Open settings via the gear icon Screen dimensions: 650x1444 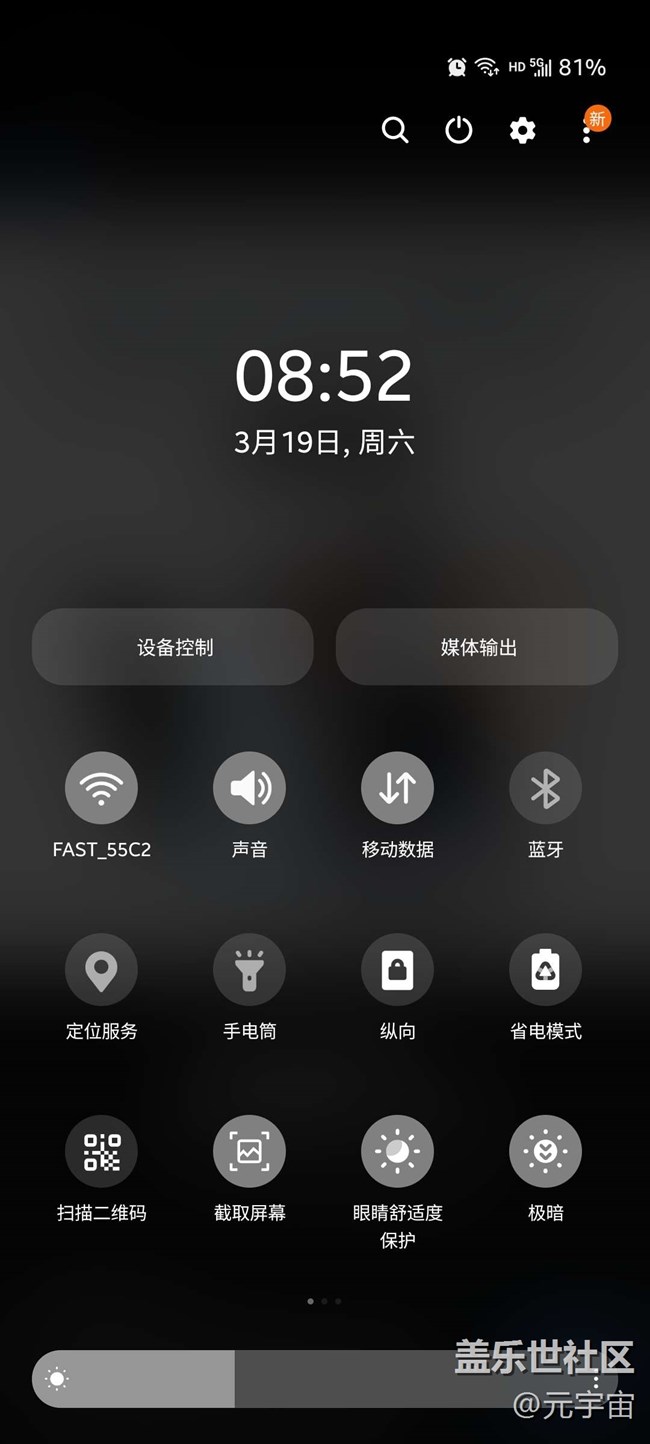point(522,130)
